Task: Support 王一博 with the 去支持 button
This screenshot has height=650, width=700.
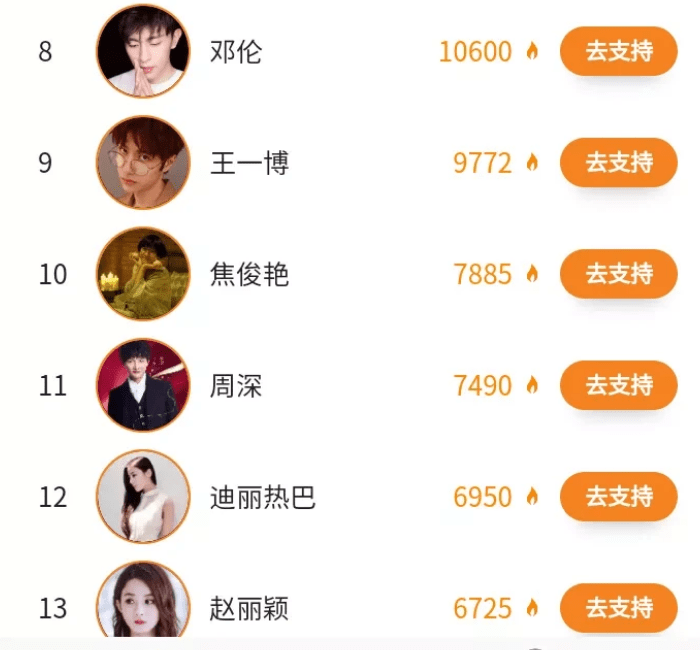Action: click(x=619, y=162)
